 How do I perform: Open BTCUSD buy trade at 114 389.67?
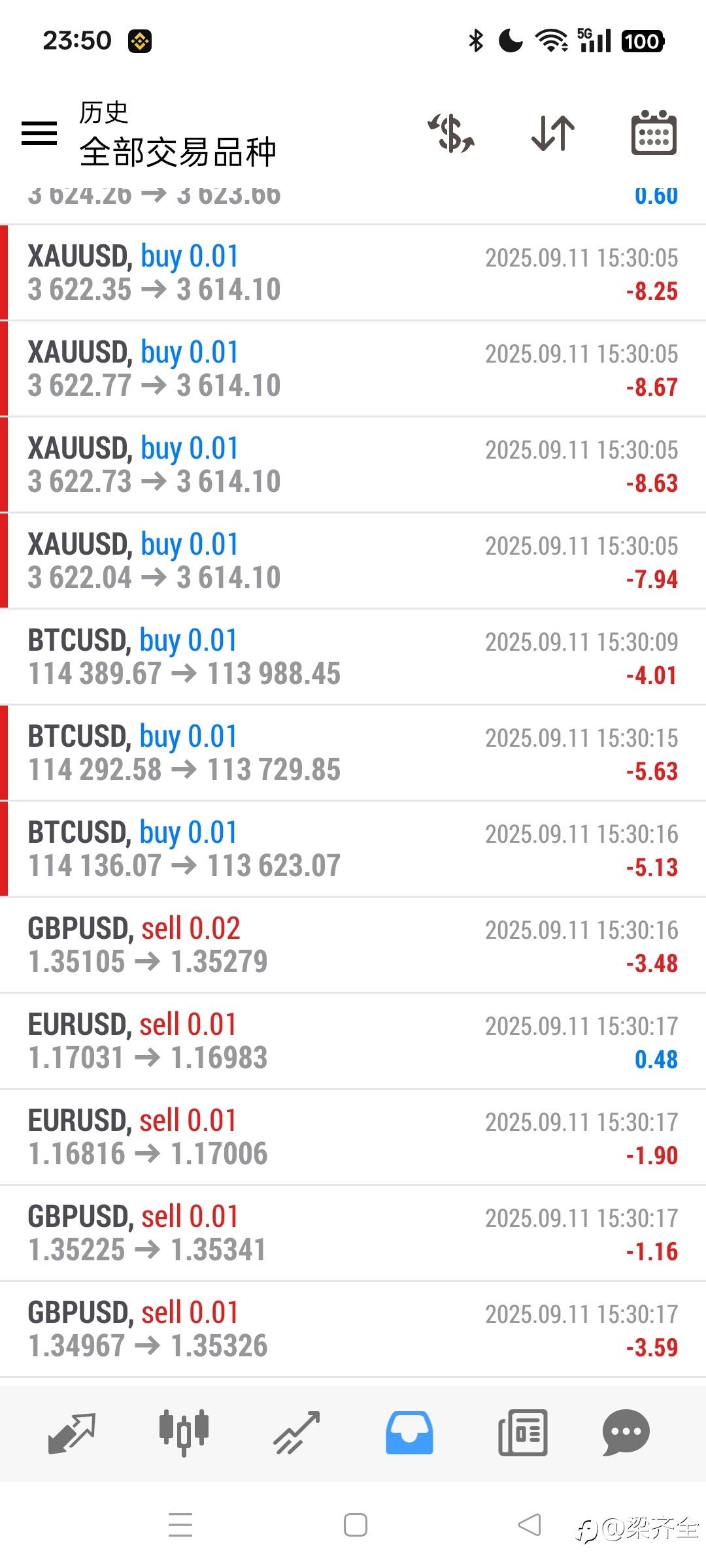point(353,657)
